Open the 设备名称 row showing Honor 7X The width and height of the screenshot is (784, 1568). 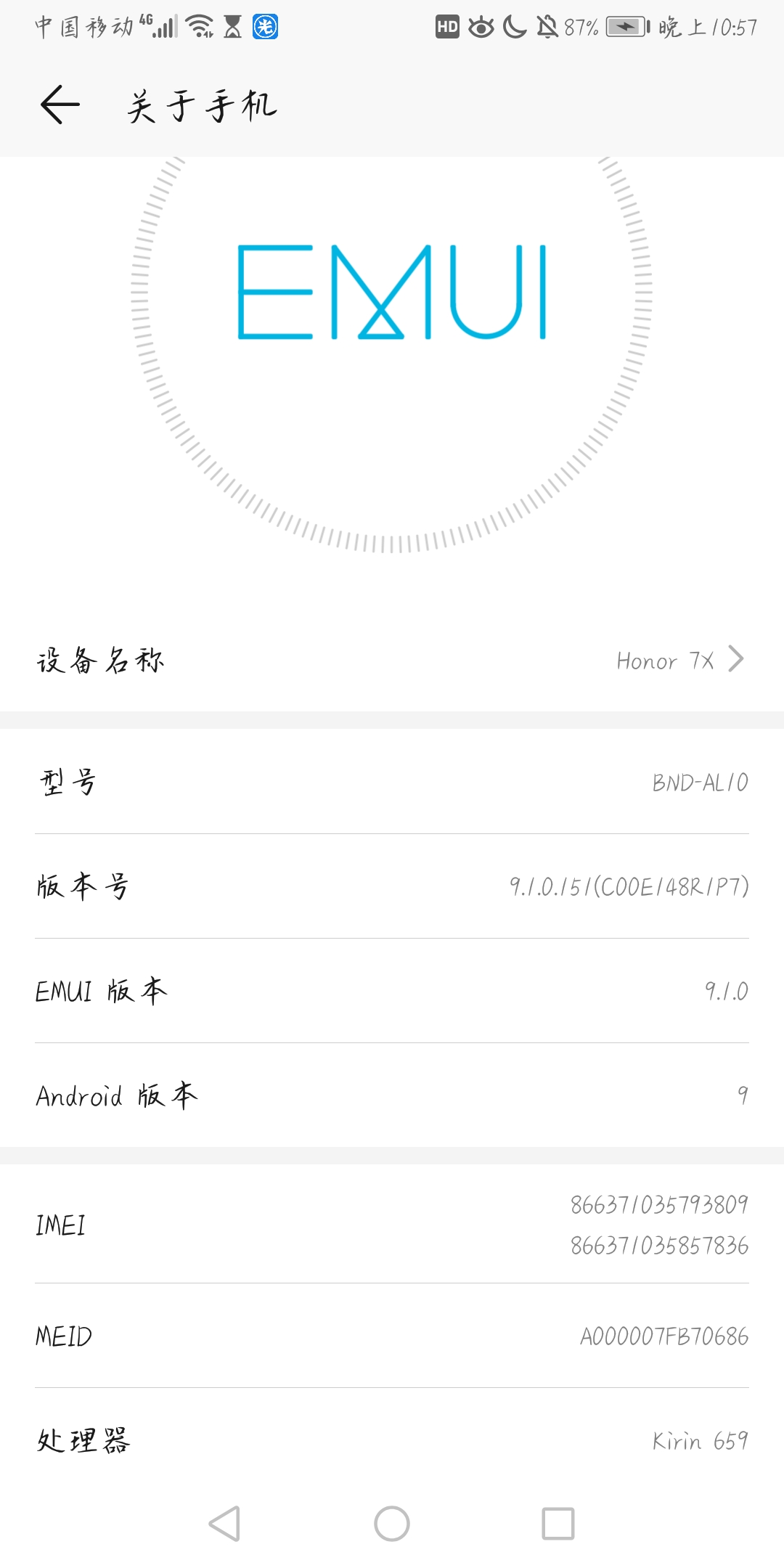(x=392, y=660)
